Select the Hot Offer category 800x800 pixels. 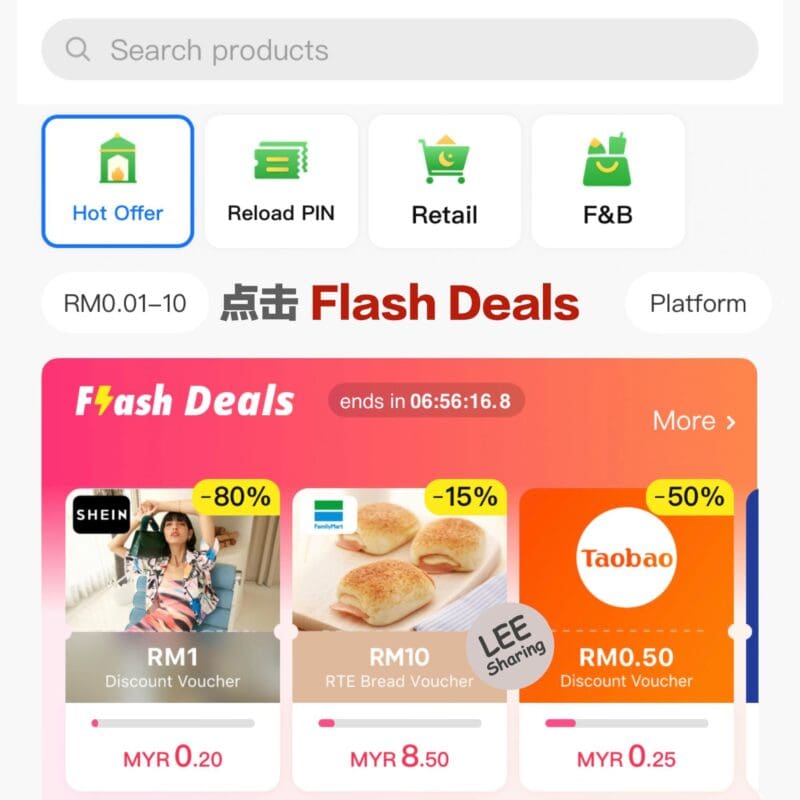(118, 181)
